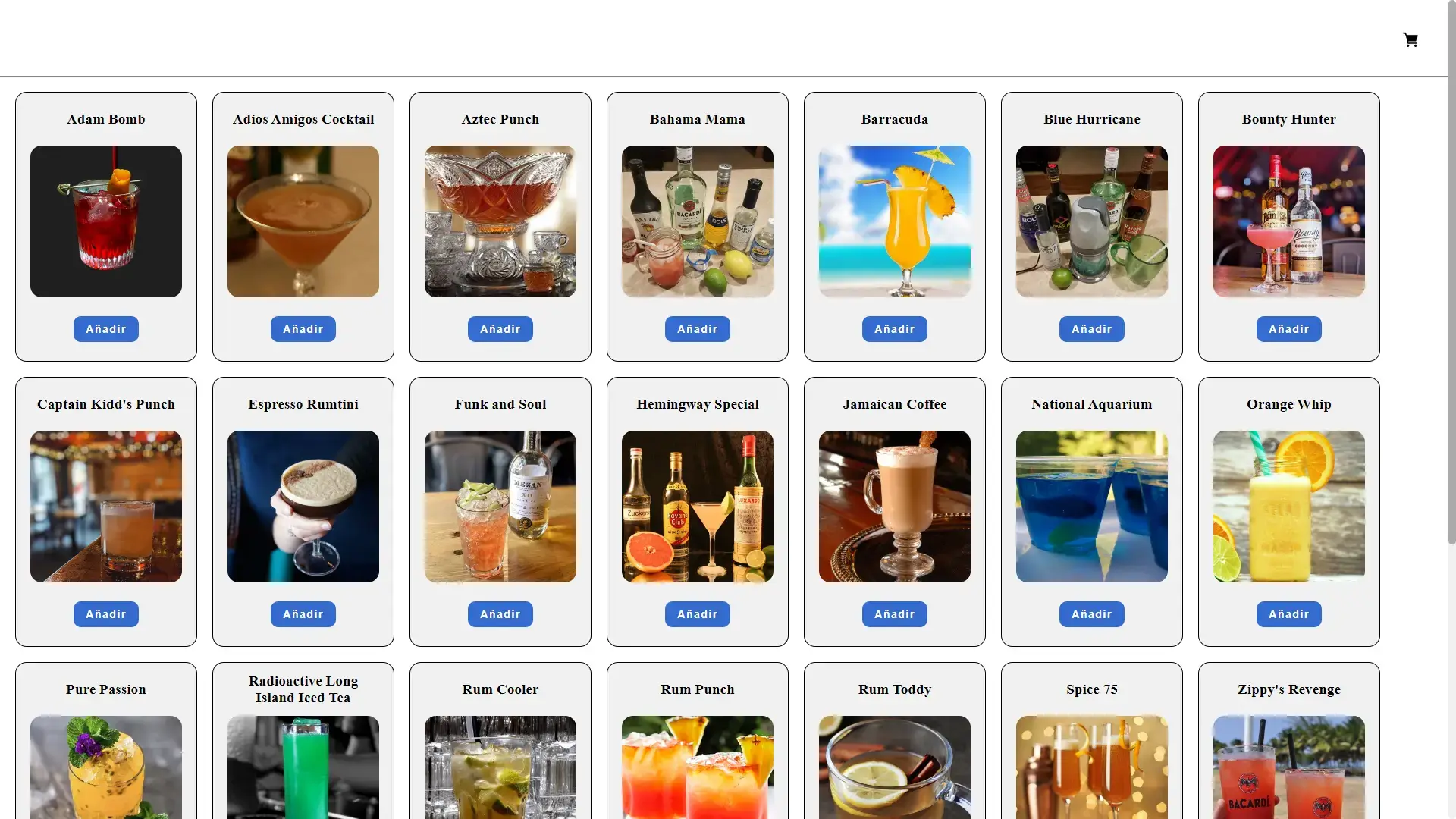This screenshot has width=1456, height=819.
Task: Tap Añadir for Bahama Mama
Action: 698,329
